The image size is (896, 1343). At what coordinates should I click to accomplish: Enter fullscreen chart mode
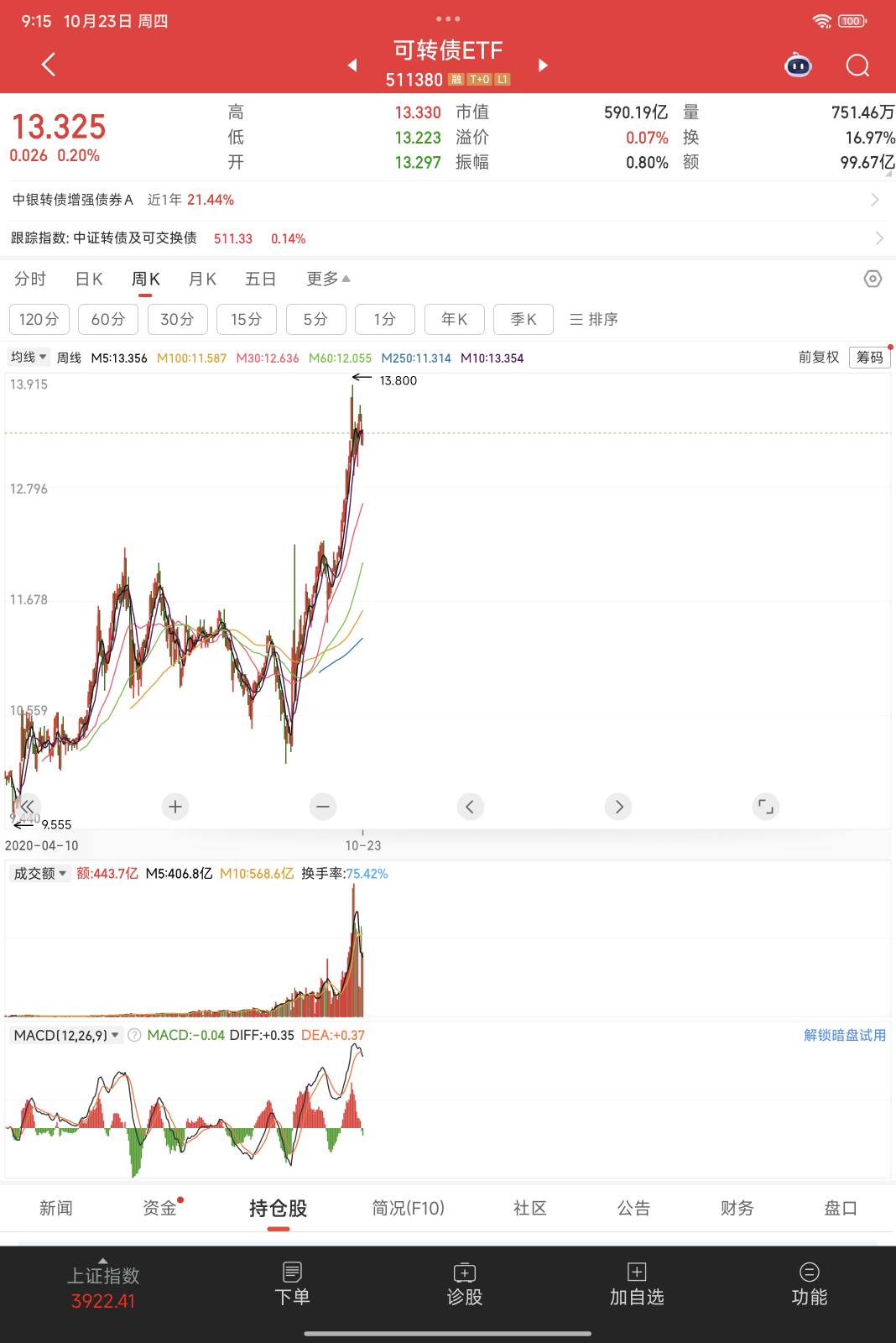[x=766, y=807]
